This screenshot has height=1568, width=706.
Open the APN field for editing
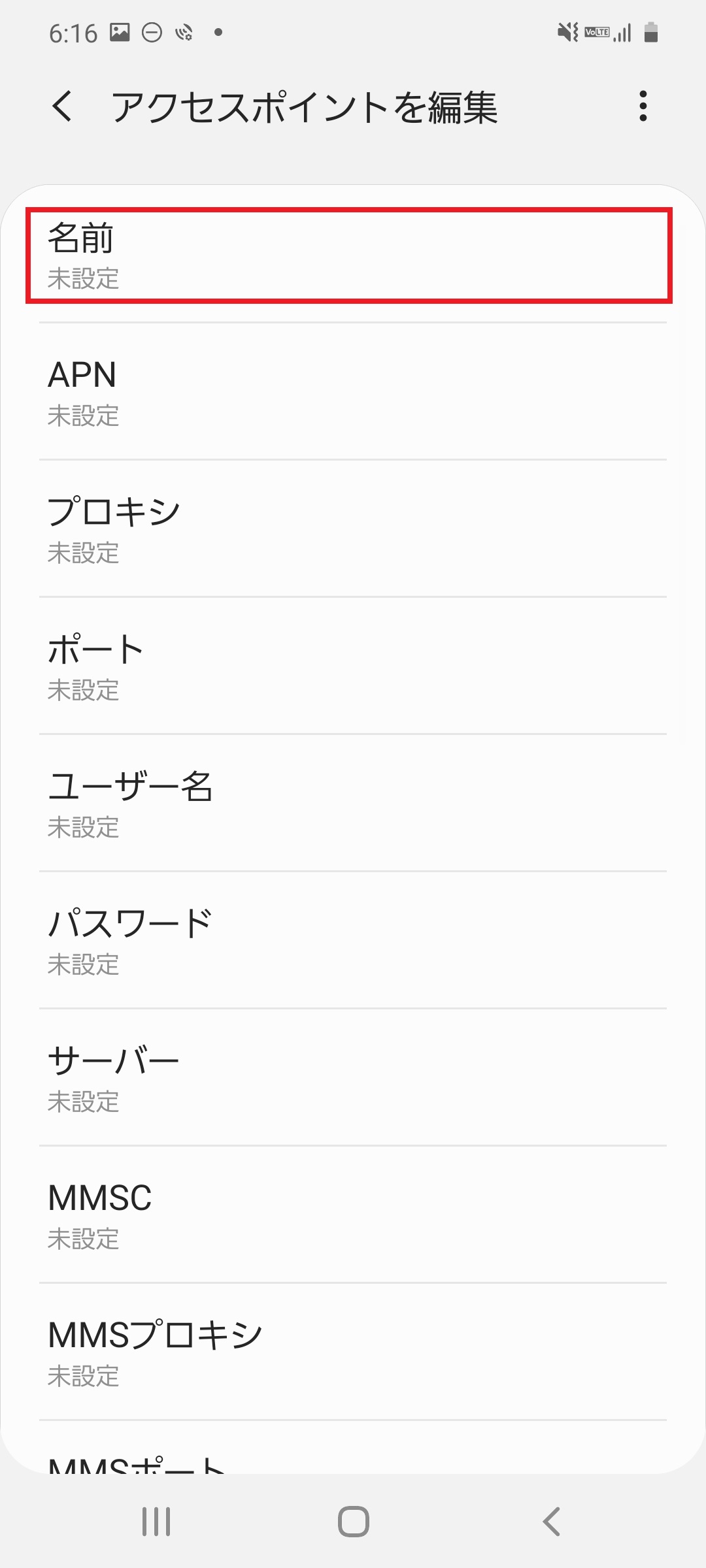coord(353,392)
